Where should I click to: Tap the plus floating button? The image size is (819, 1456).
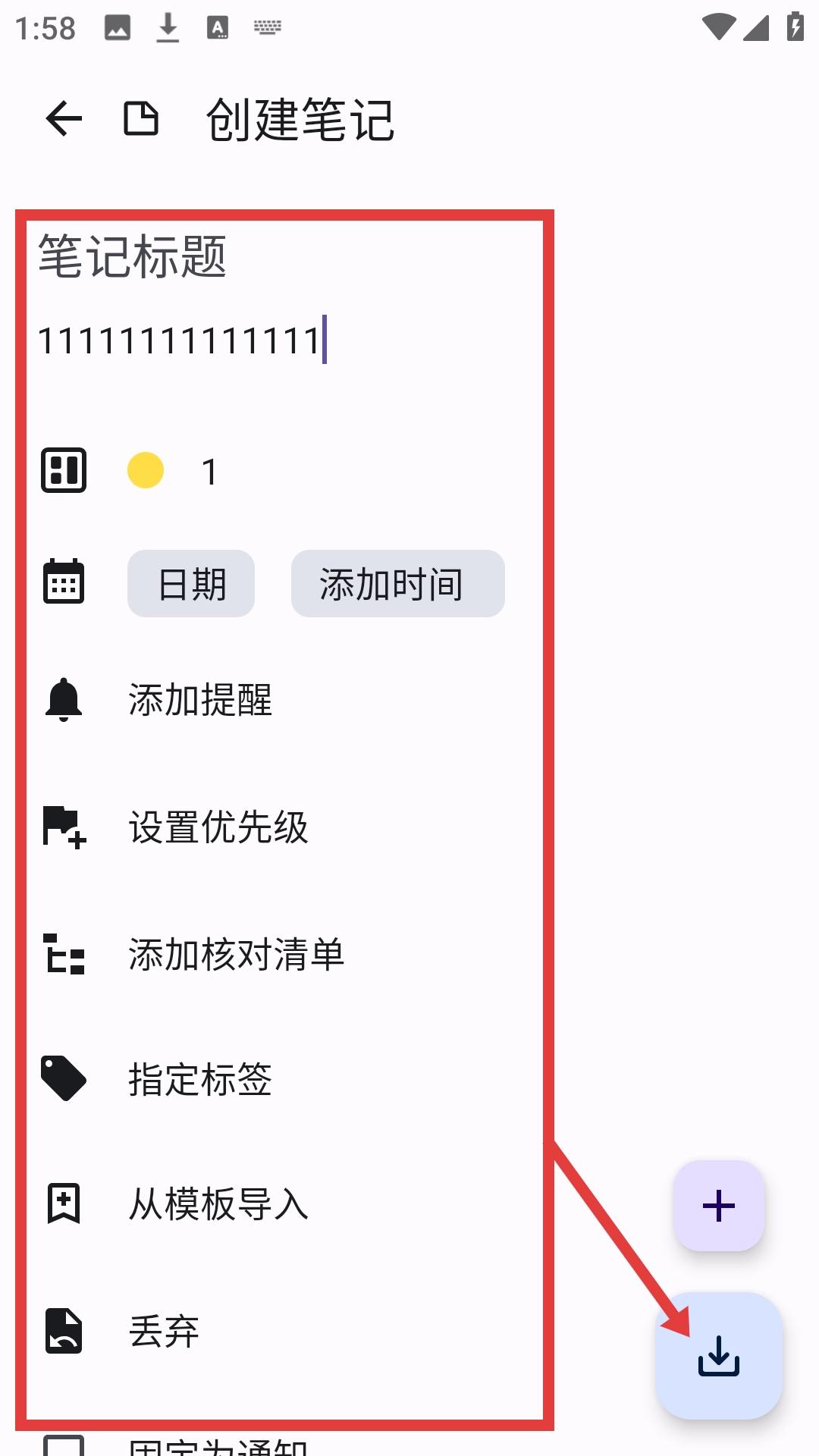[719, 1206]
